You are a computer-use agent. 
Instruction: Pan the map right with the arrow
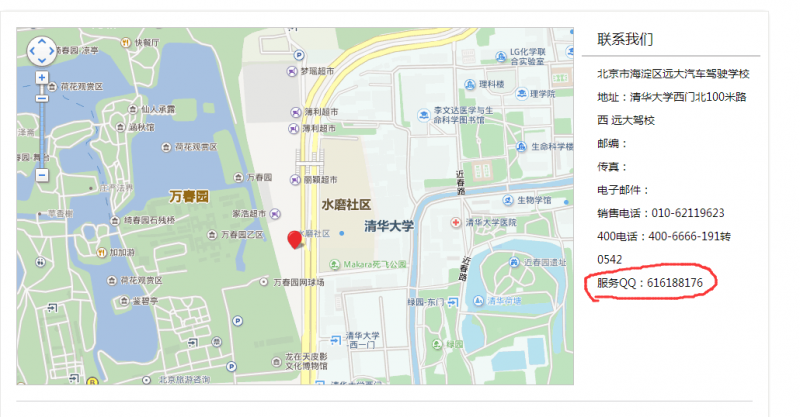[53, 51]
